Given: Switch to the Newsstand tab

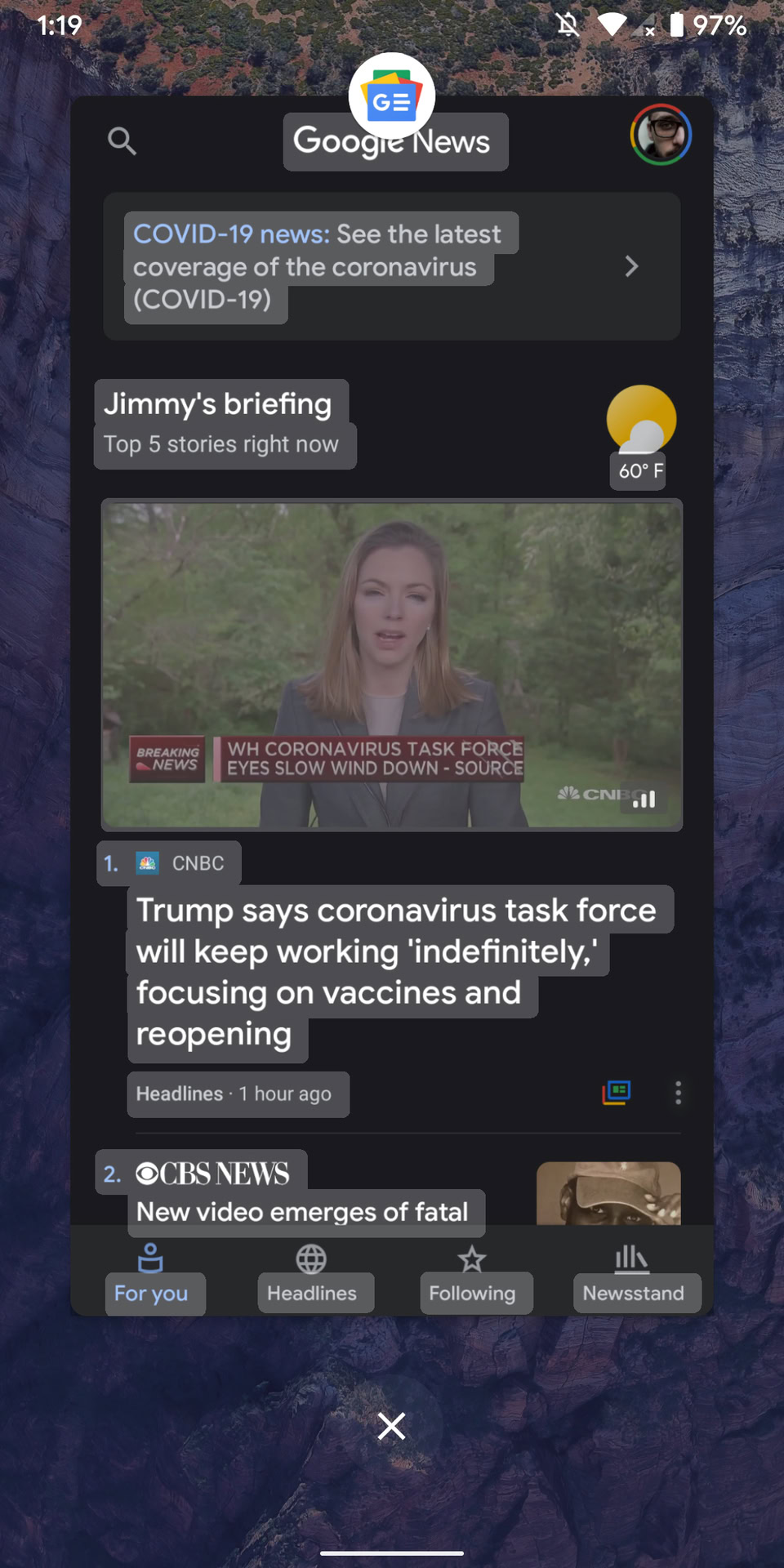Looking at the screenshot, I should pyautogui.click(x=633, y=1274).
